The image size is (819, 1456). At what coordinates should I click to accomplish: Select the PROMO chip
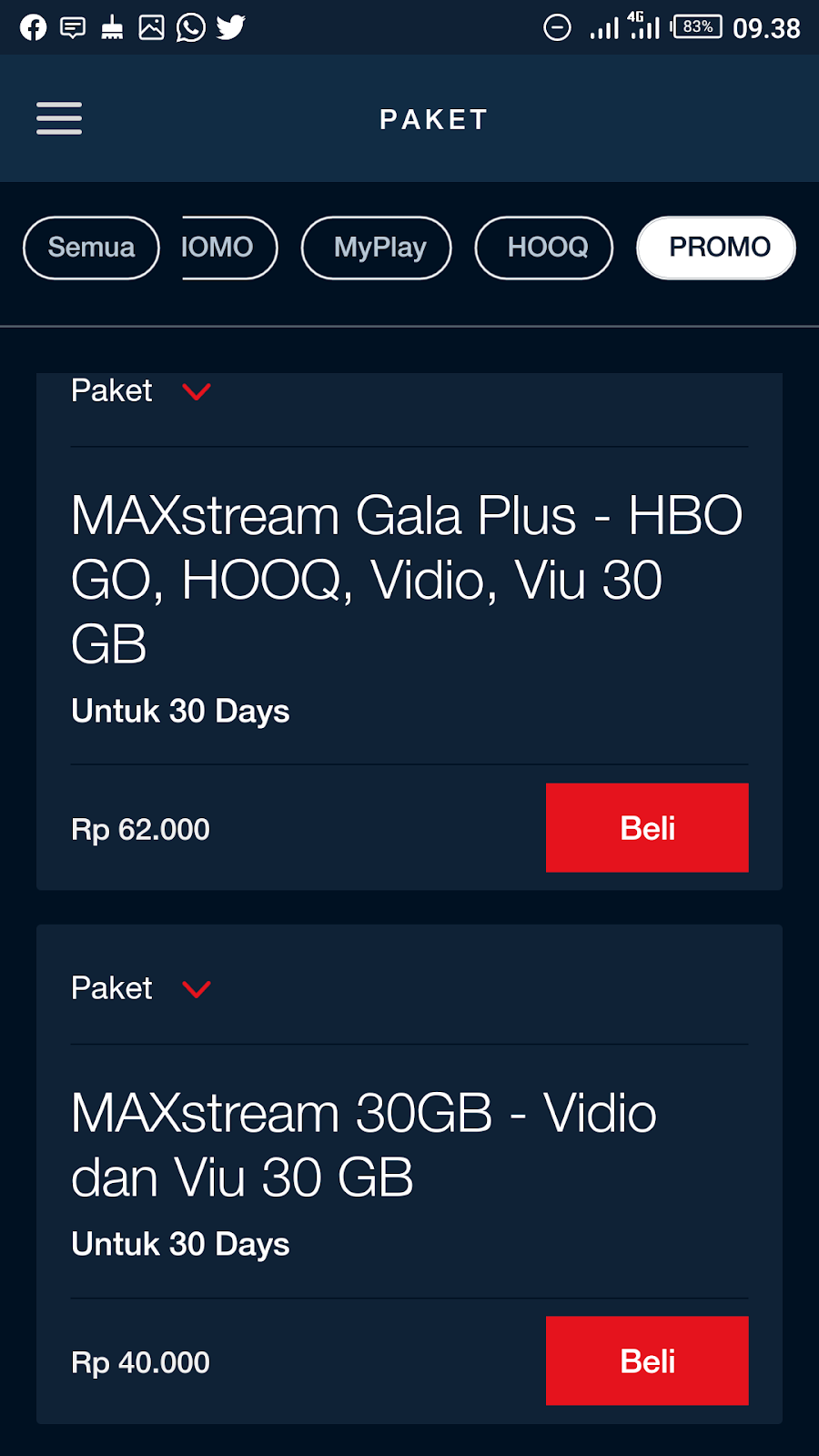coord(716,248)
